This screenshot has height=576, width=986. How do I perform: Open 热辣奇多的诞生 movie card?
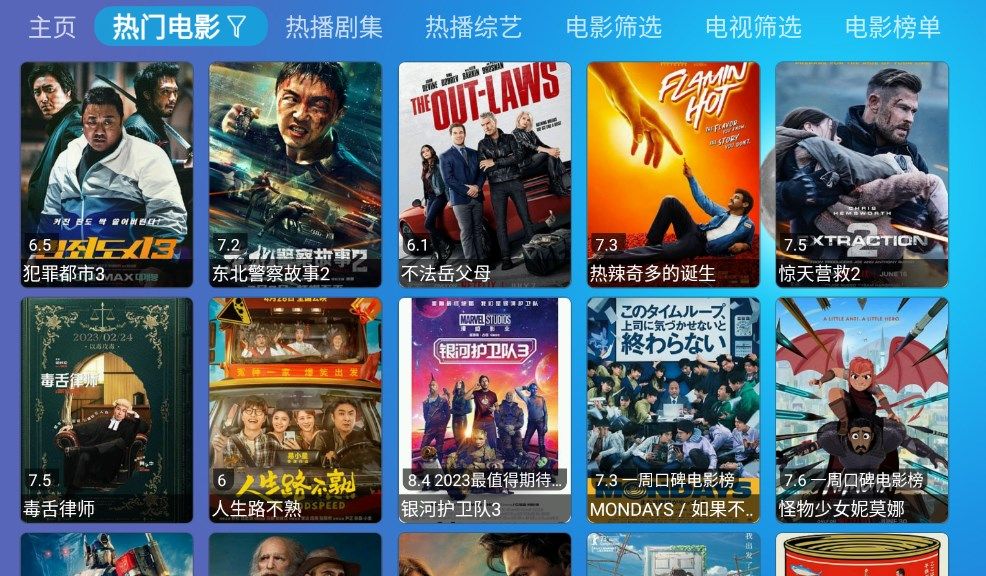tap(673, 174)
